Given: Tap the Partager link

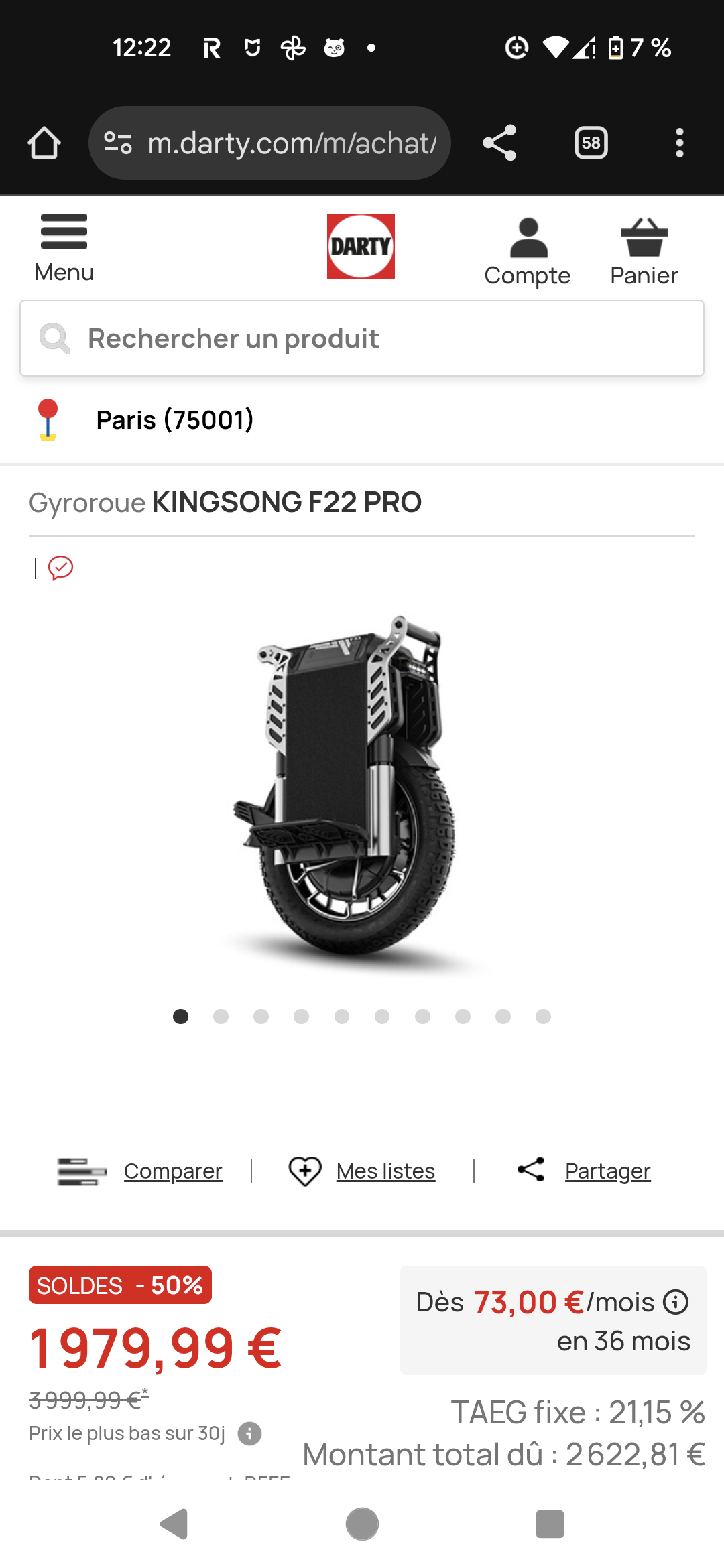Looking at the screenshot, I should [x=607, y=1171].
